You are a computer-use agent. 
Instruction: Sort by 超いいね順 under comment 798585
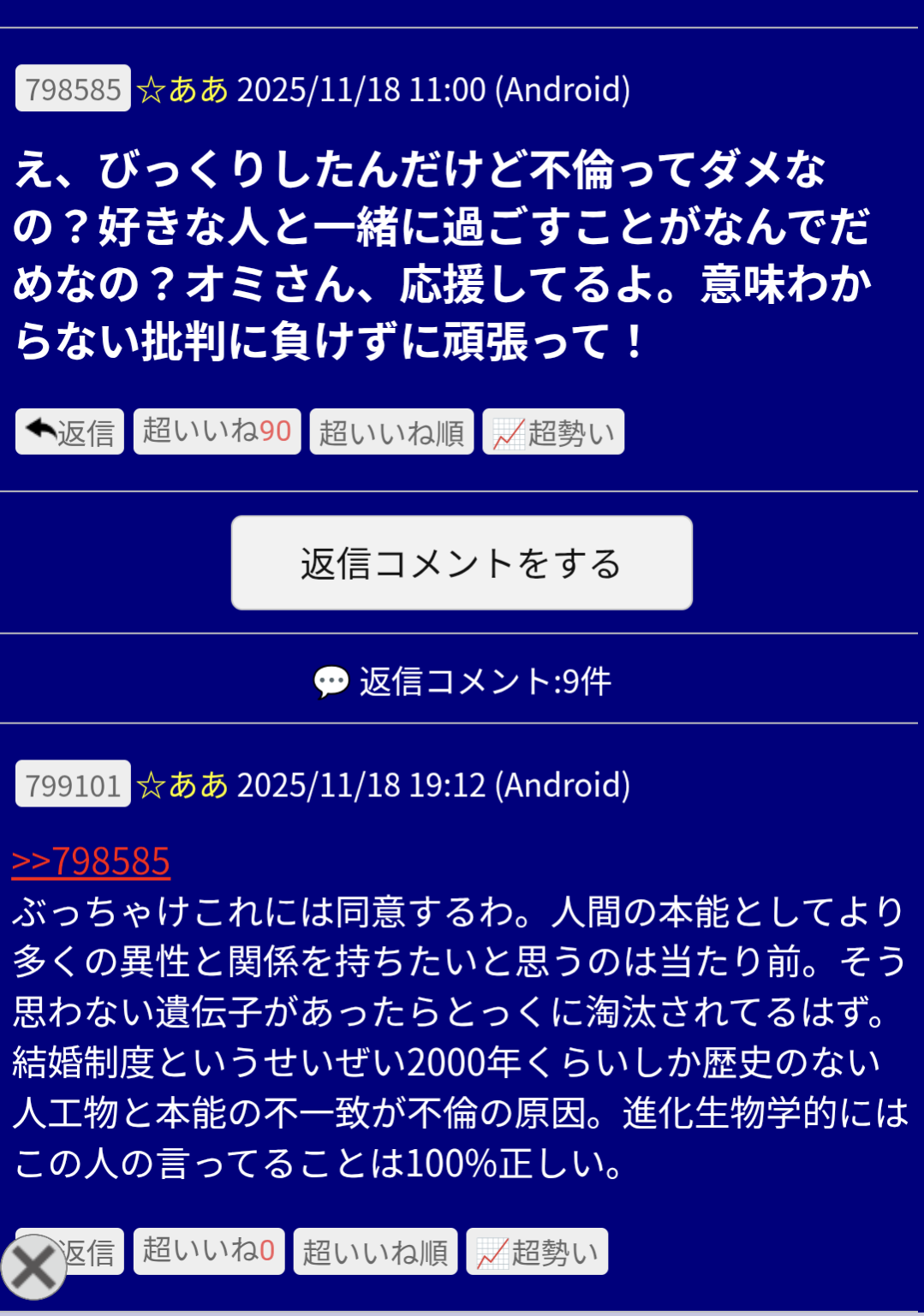tap(391, 432)
